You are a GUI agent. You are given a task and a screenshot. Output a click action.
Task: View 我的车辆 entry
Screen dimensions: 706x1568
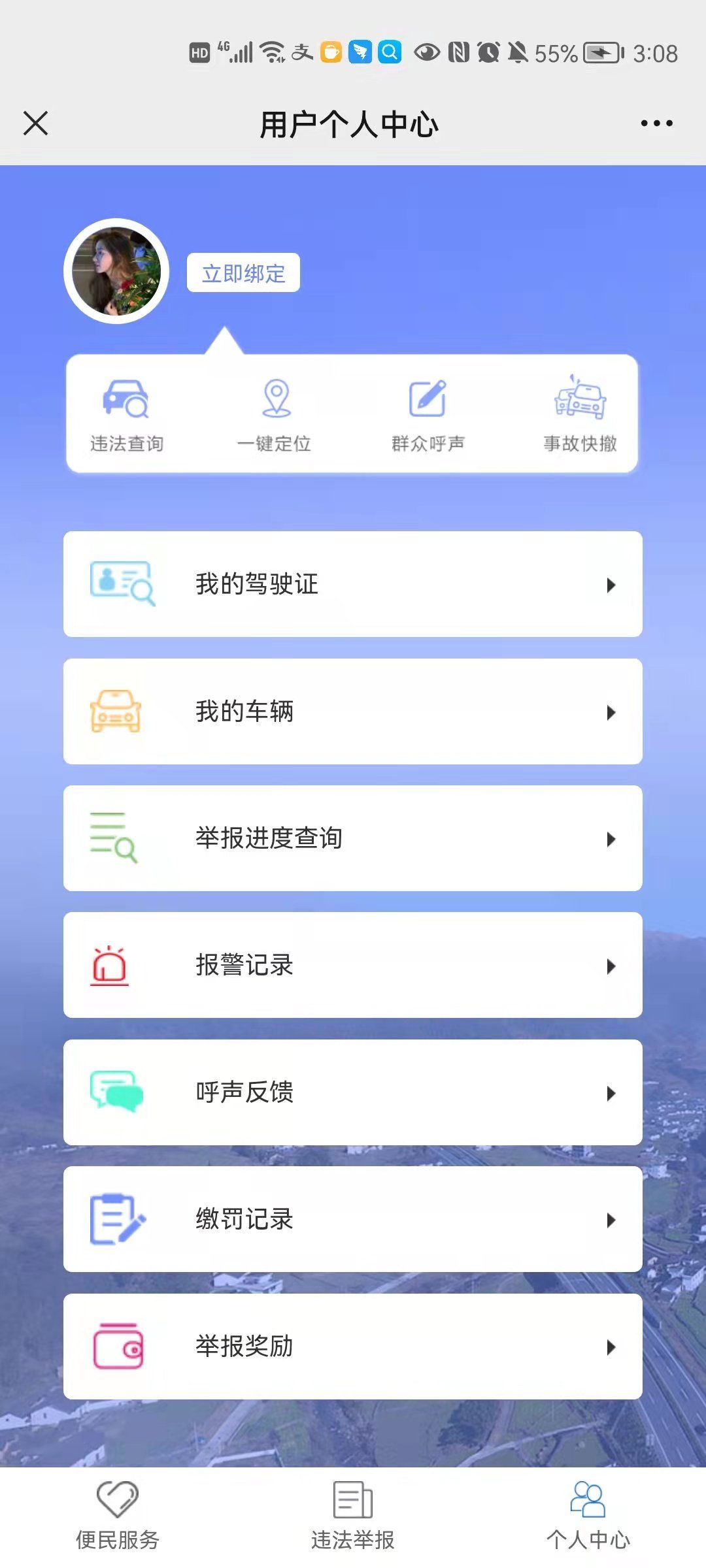click(x=353, y=711)
